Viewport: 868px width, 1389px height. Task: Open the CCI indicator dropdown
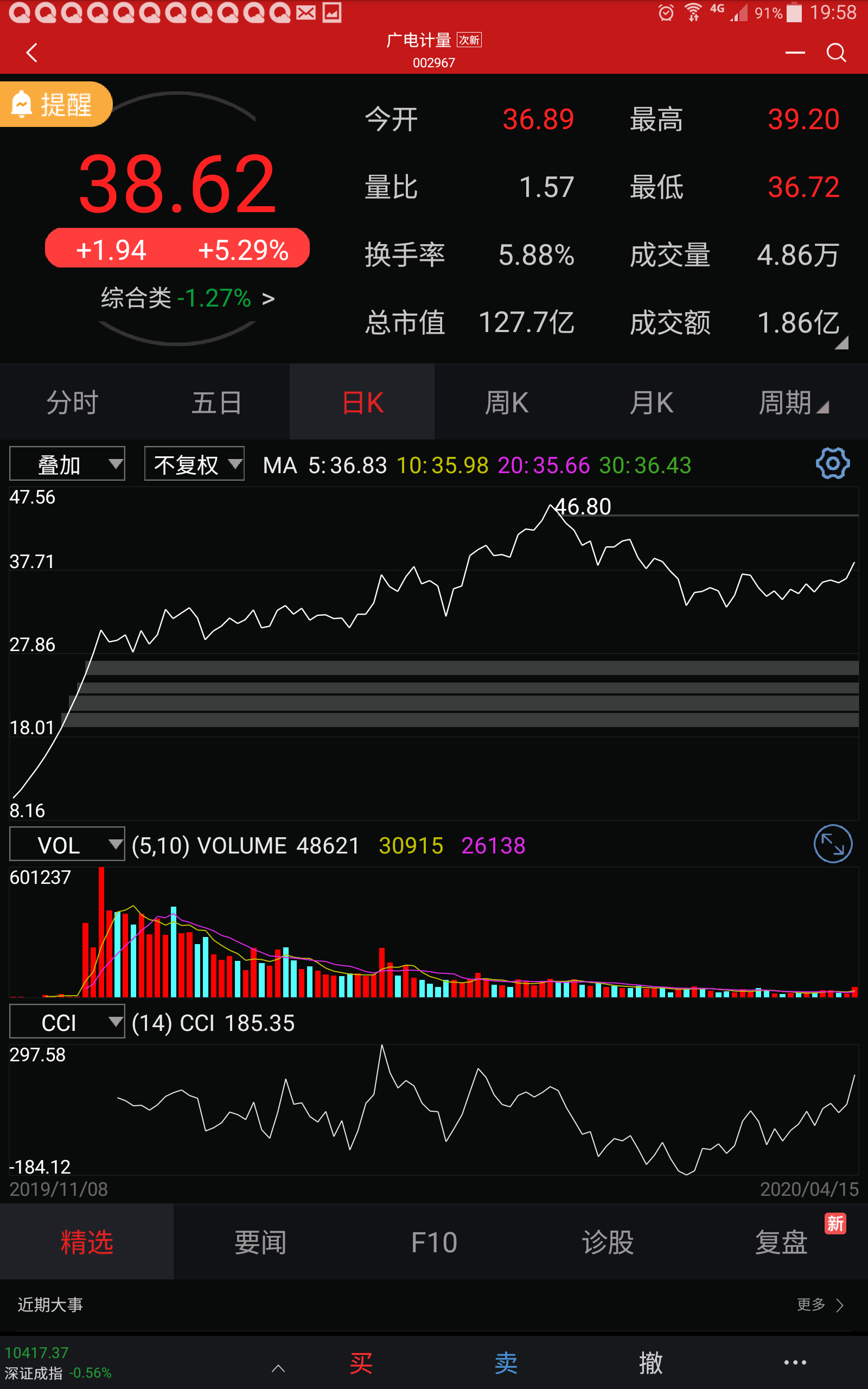coord(67,1022)
